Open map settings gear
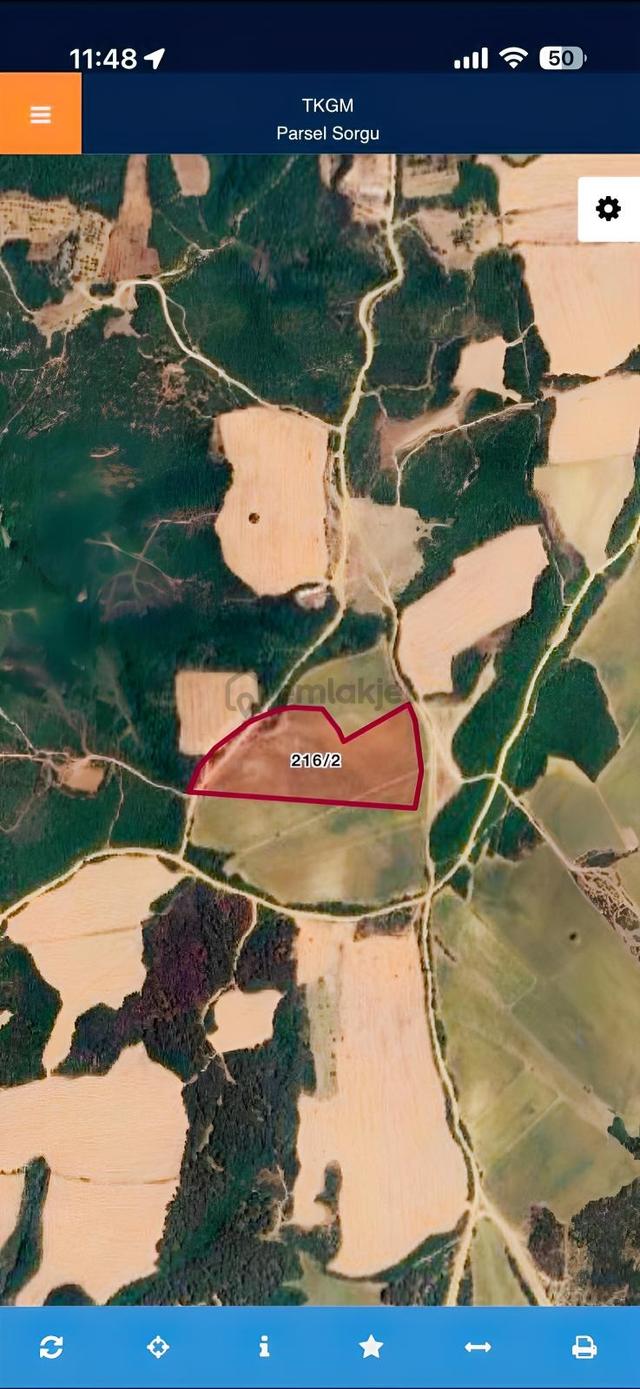640x1389 pixels. (608, 209)
